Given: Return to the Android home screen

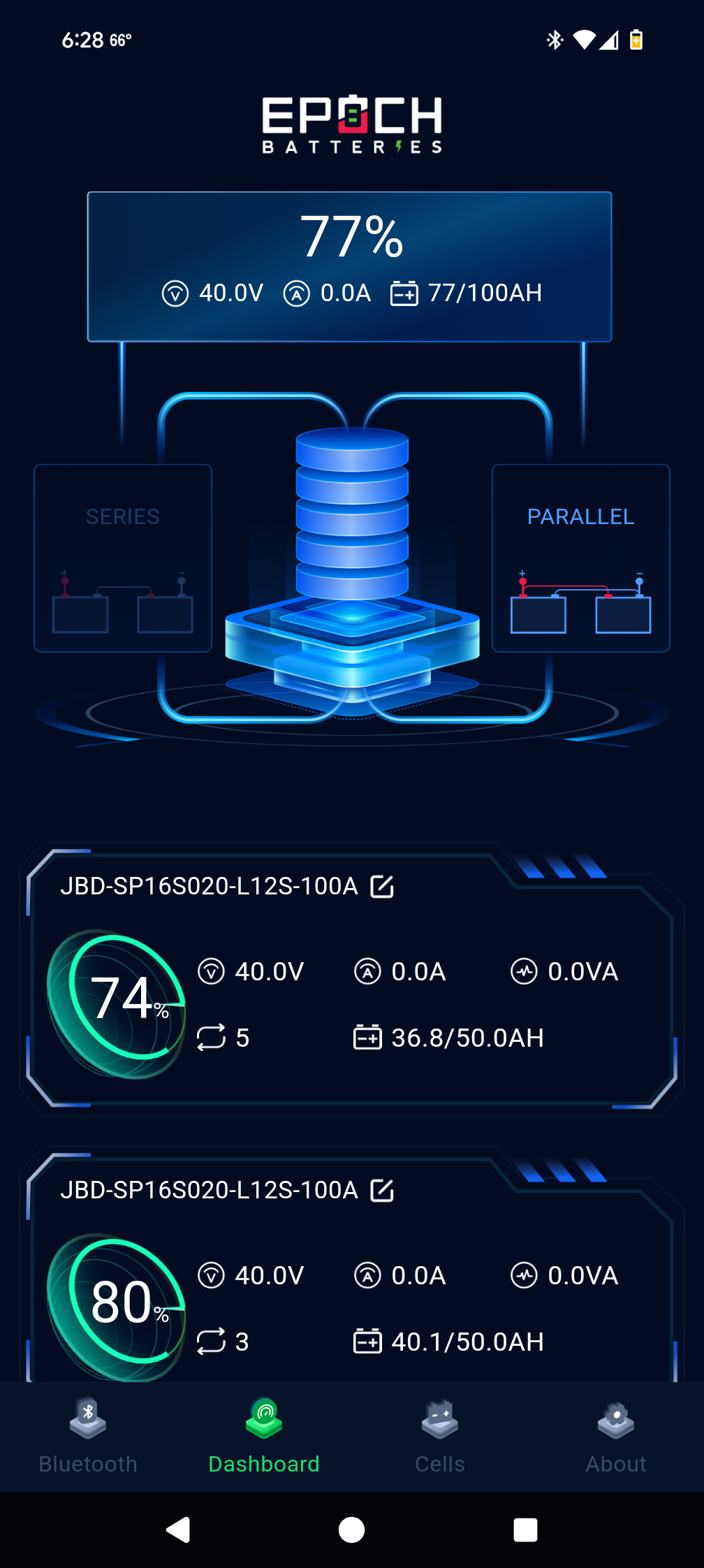Looking at the screenshot, I should 351,1530.
